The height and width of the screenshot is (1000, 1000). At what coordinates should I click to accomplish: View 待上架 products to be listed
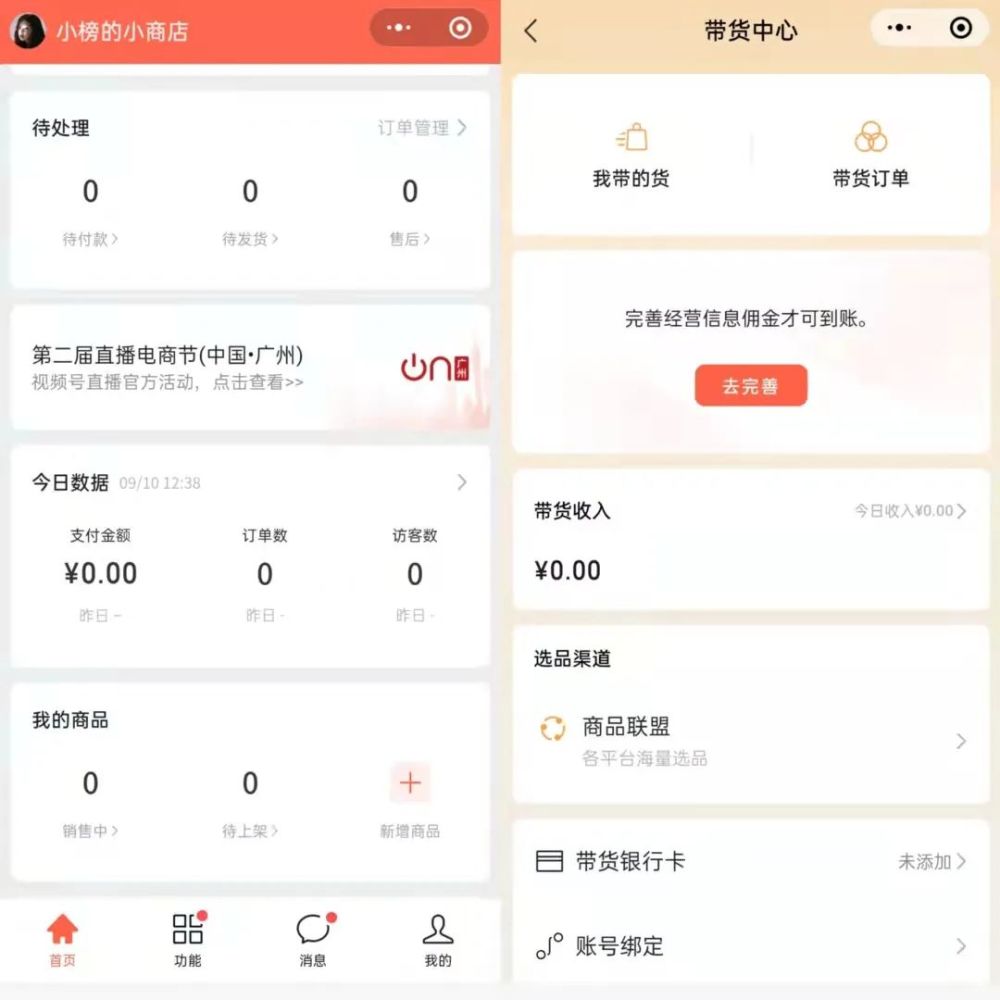[x=250, y=830]
